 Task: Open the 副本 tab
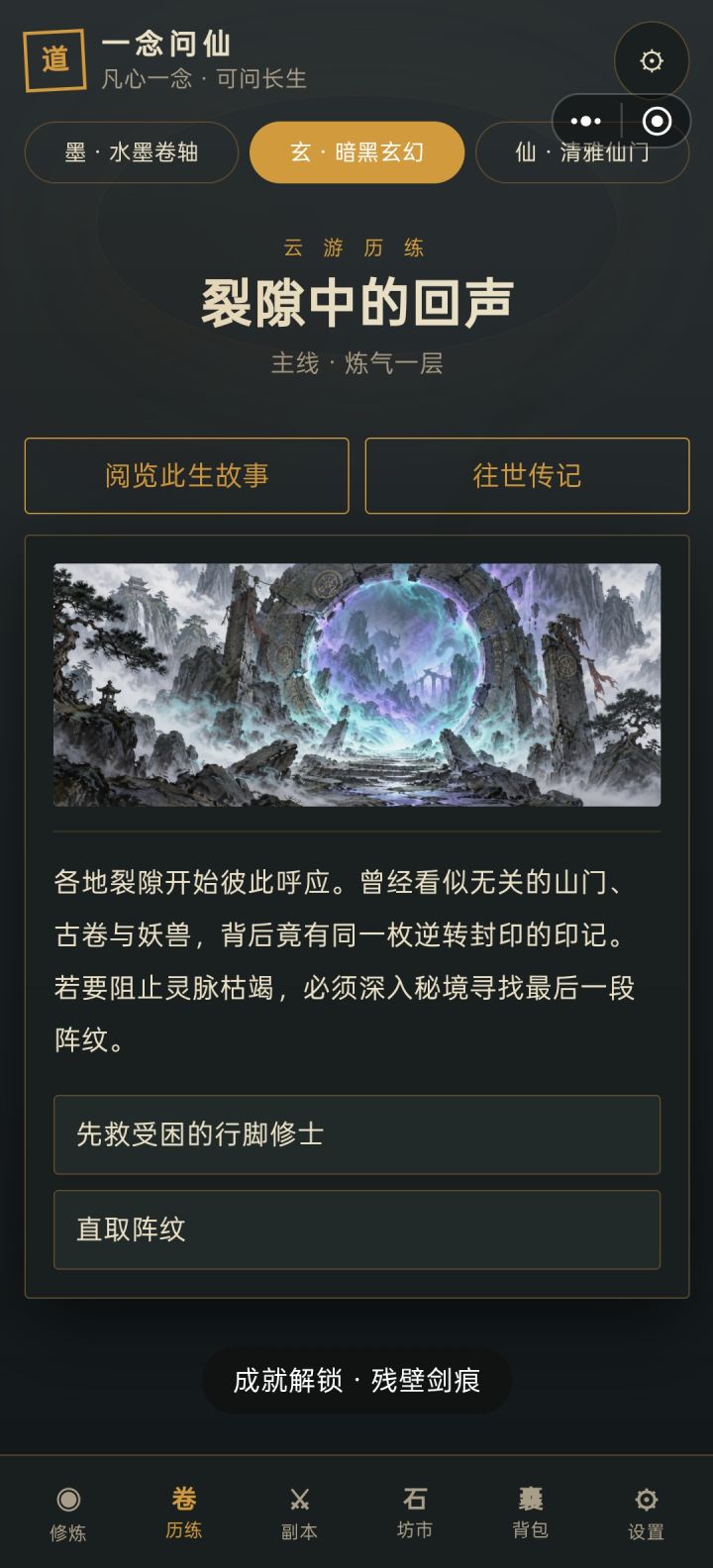[299, 1513]
